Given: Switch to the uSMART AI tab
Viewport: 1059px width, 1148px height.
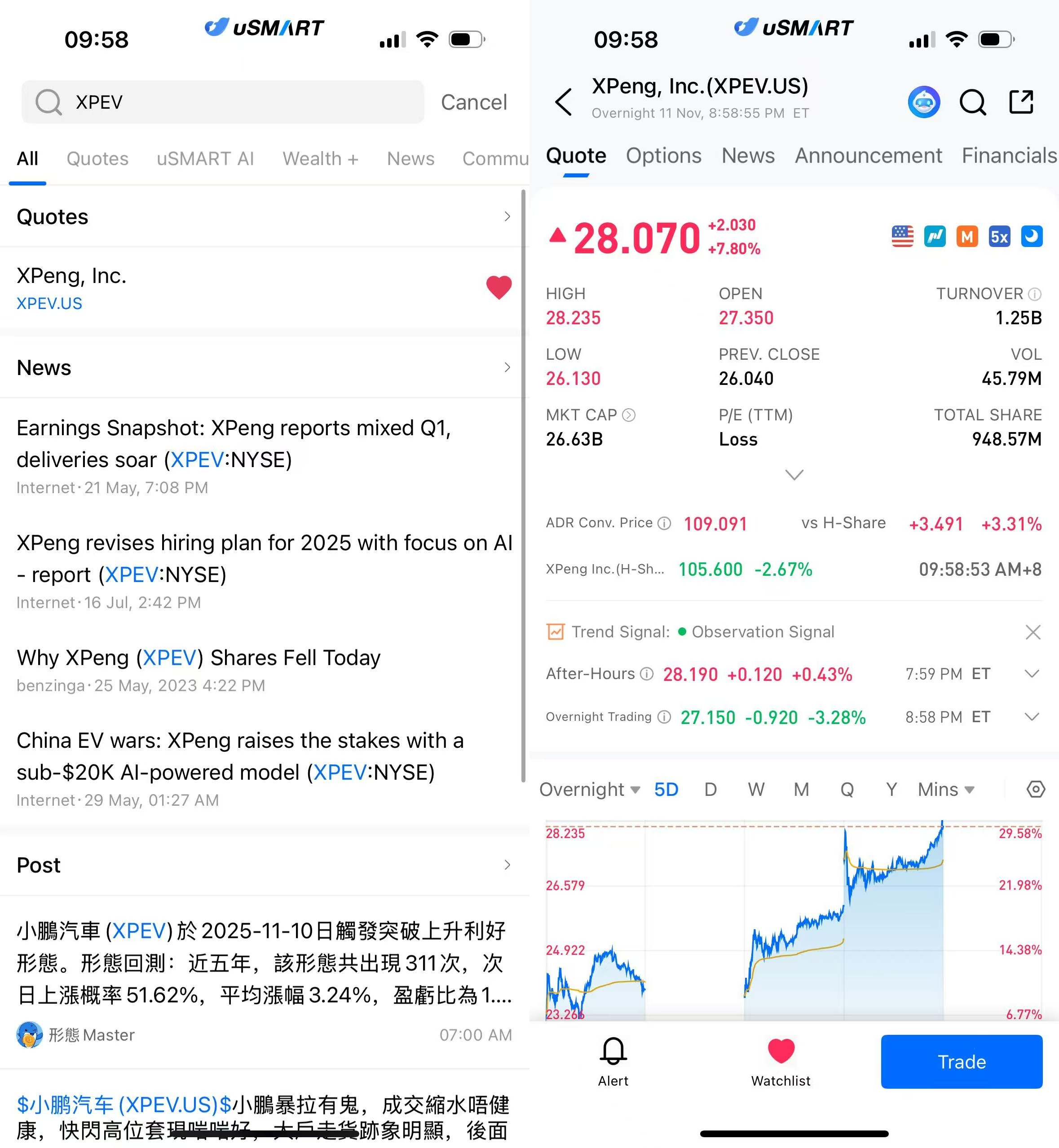Looking at the screenshot, I should point(205,159).
